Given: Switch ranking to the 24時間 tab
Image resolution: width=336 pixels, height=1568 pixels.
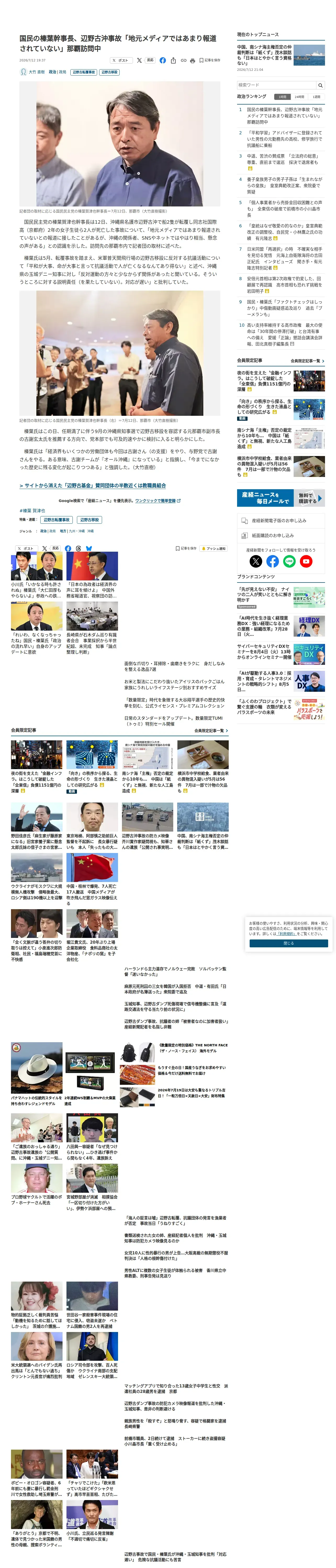Looking at the screenshot, I should click(x=299, y=97).
